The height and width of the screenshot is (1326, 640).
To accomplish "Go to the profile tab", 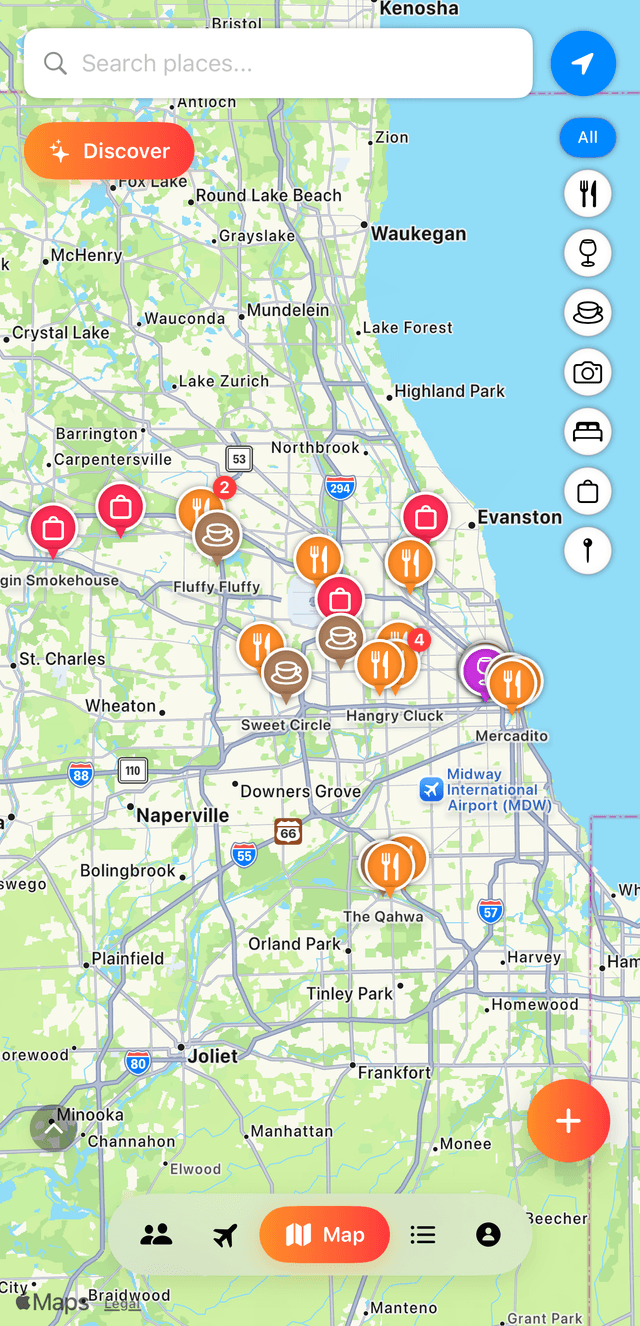I will coord(488,1235).
